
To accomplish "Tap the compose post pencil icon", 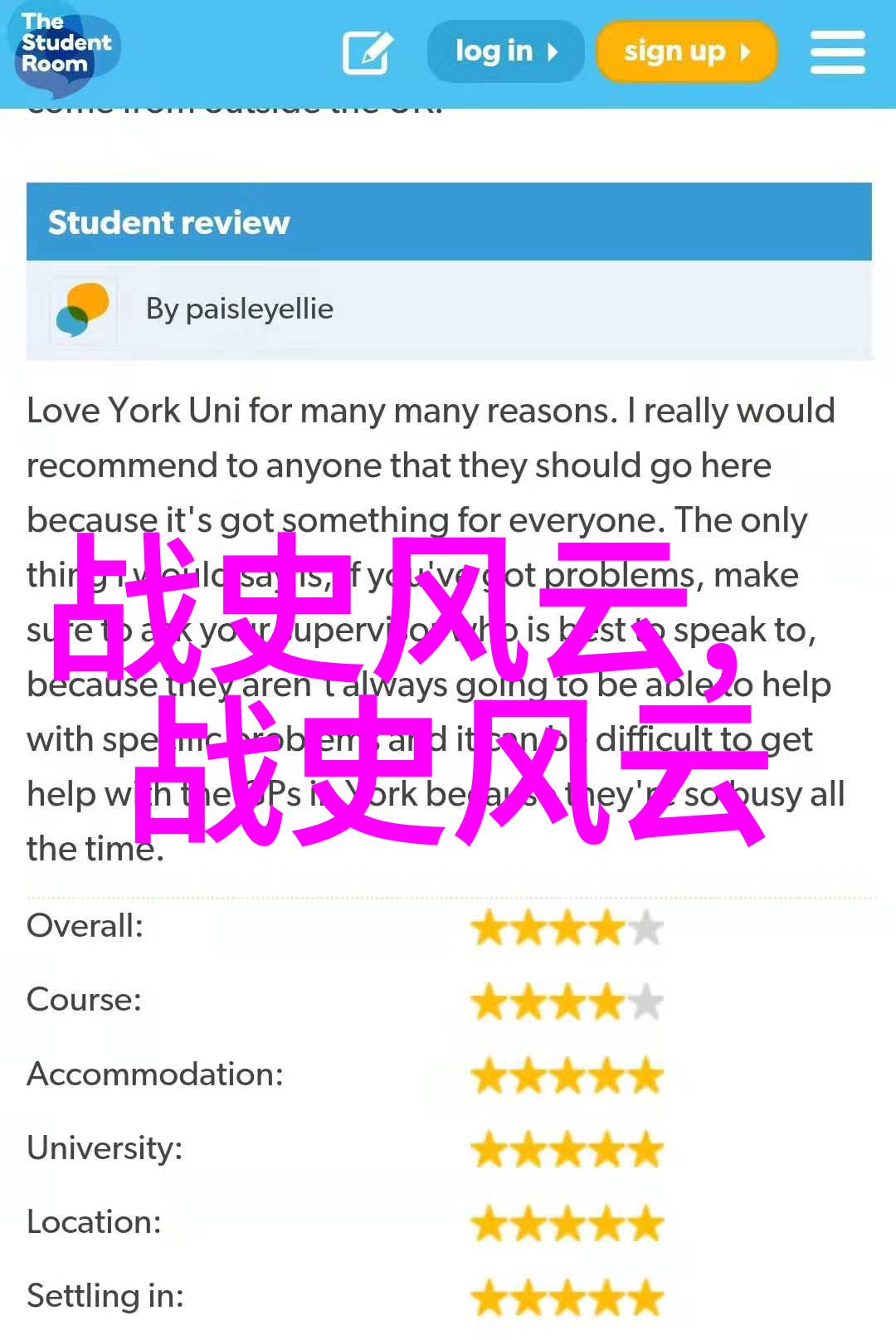I will click(x=368, y=53).
